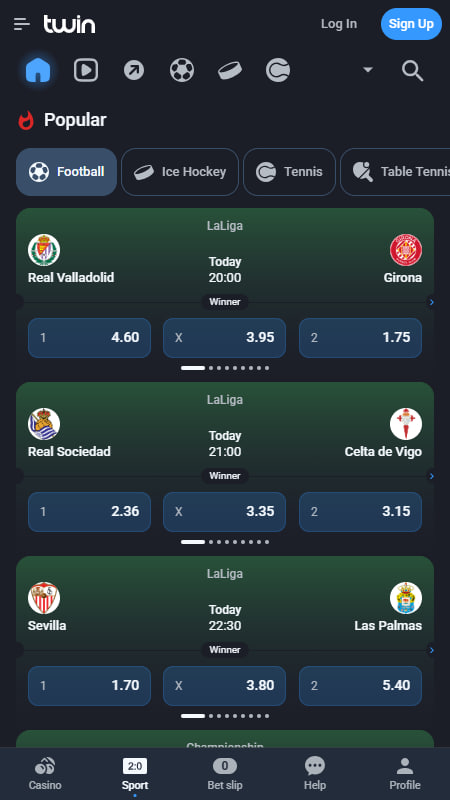Switch to the Casino tab

(x=45, y=773)
